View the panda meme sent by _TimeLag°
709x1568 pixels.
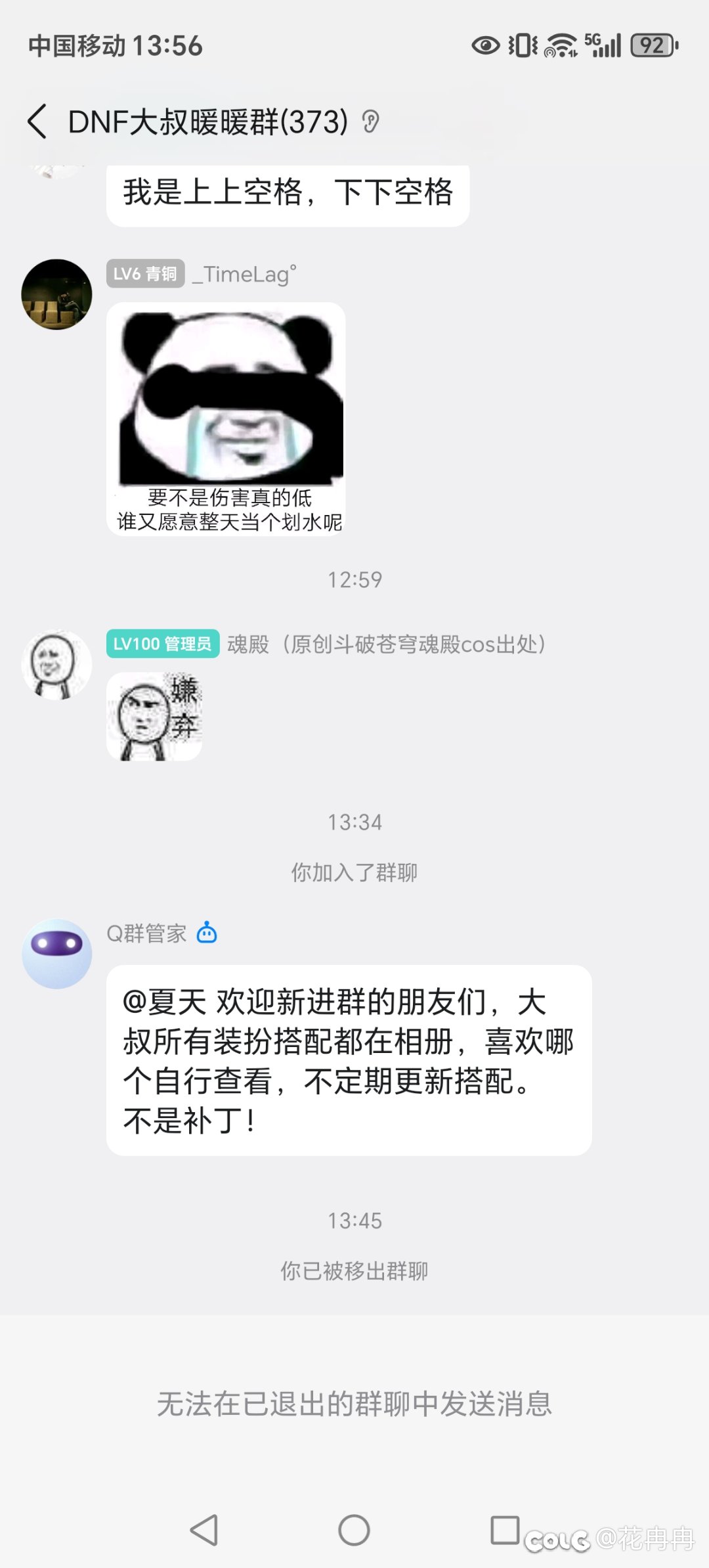point(226,419)
